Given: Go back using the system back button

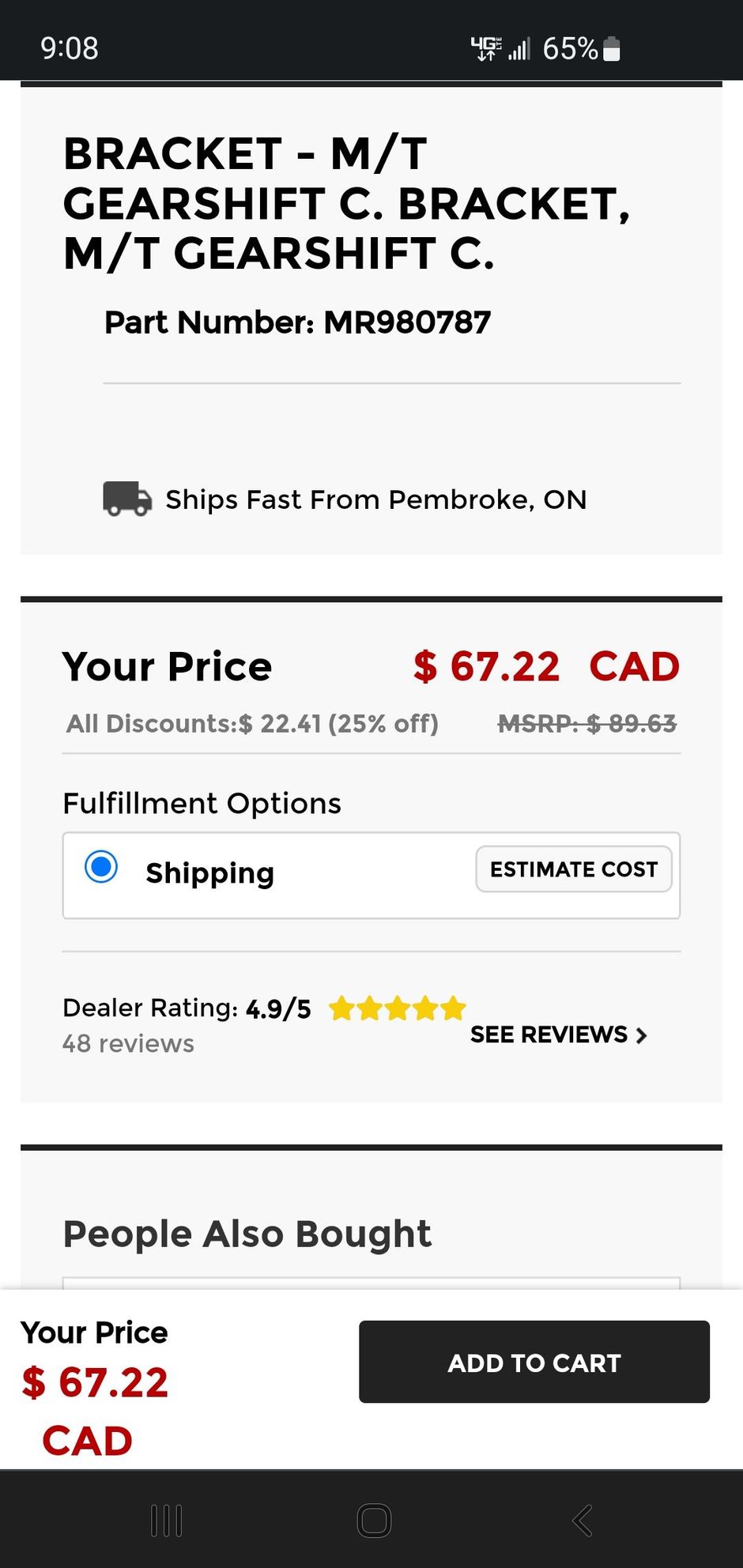Looking at the screenshot, I should pos(583,1520).
